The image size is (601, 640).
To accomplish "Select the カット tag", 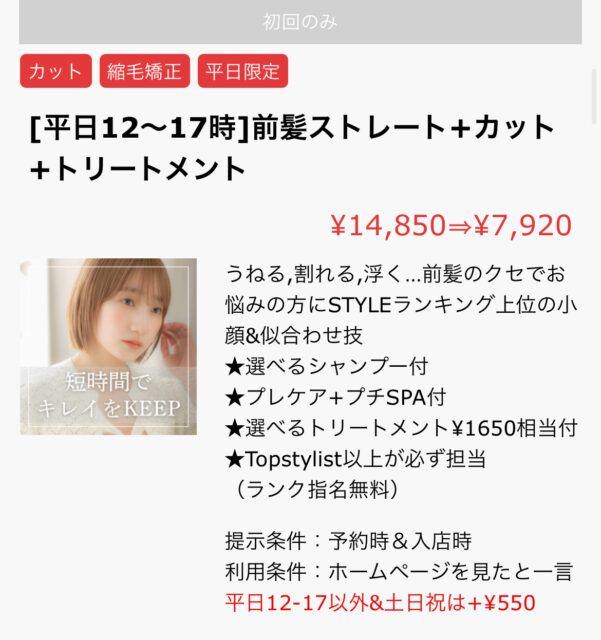I will pos(55,71).
